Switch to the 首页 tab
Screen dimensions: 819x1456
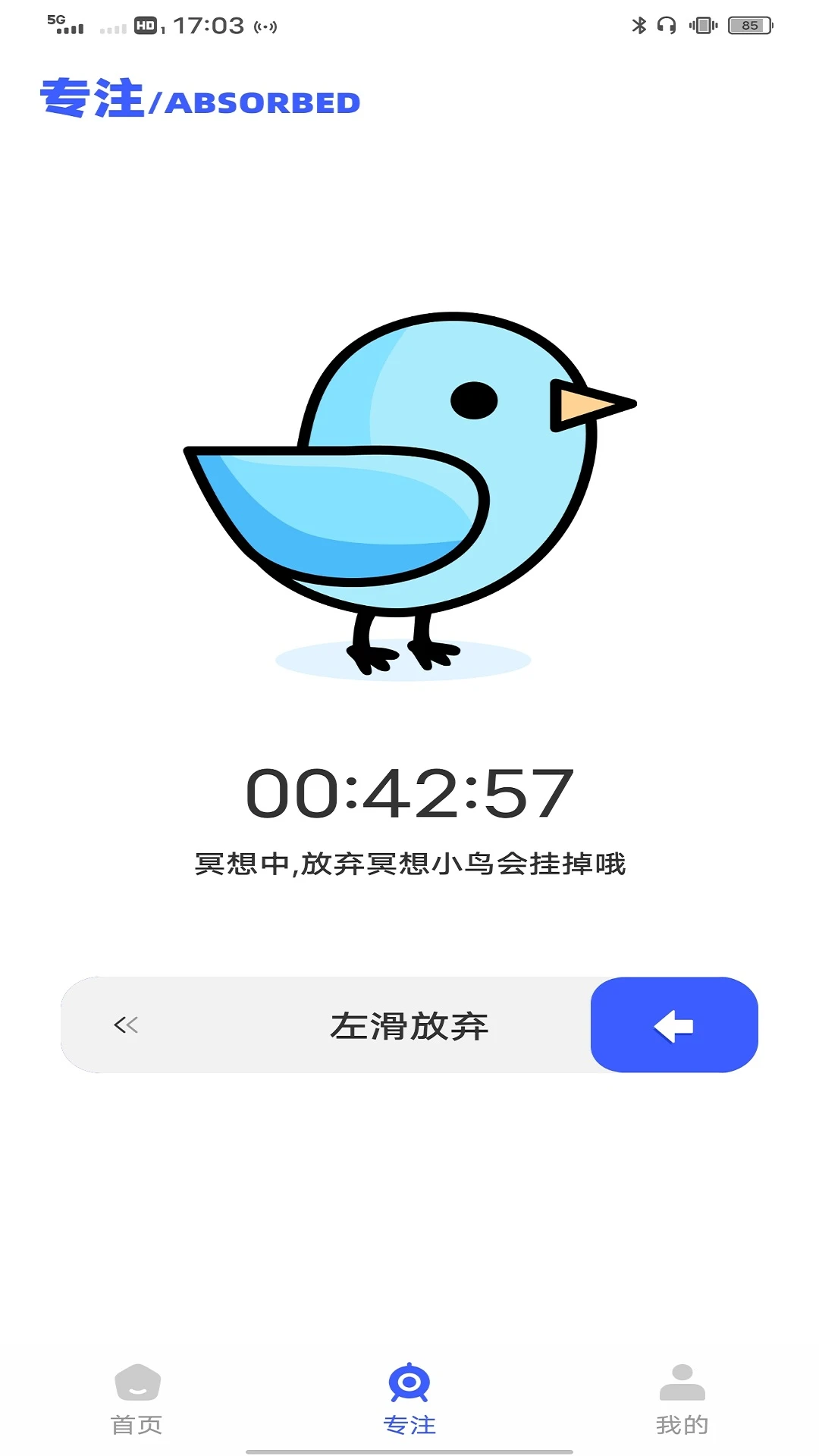tap(137, 1400)
